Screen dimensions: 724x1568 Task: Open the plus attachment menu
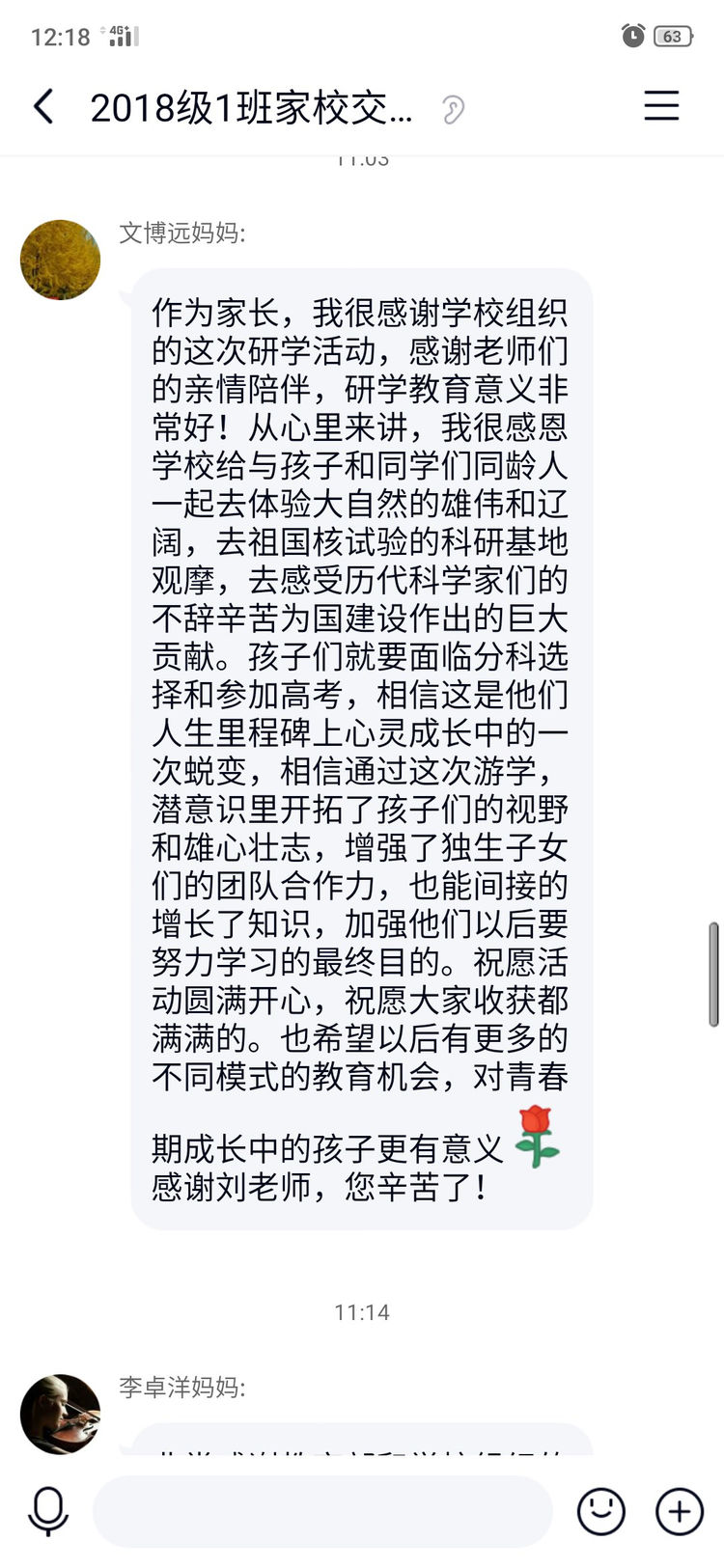(679, 1511)
